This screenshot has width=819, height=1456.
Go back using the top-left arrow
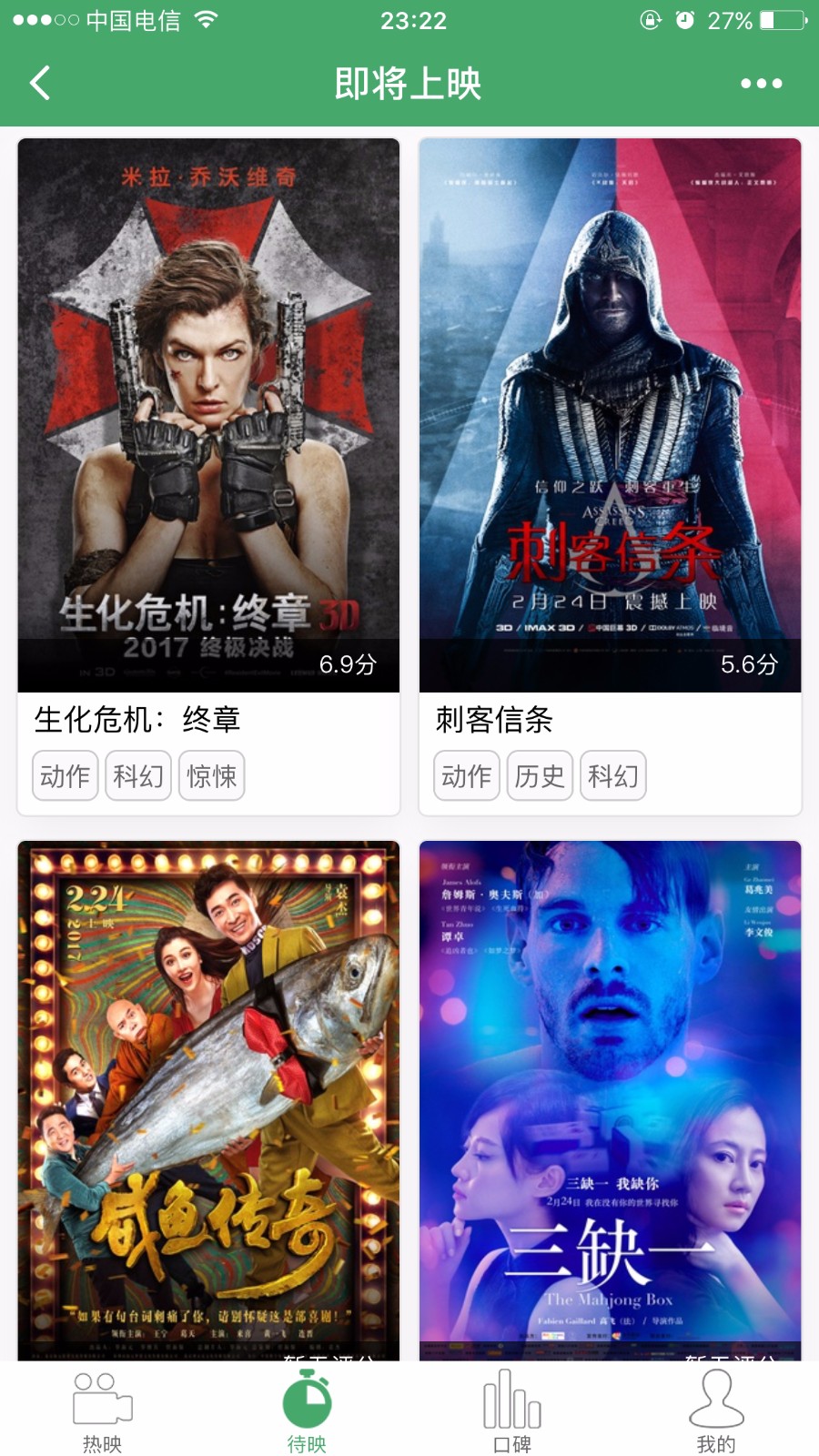pos(40,83)
